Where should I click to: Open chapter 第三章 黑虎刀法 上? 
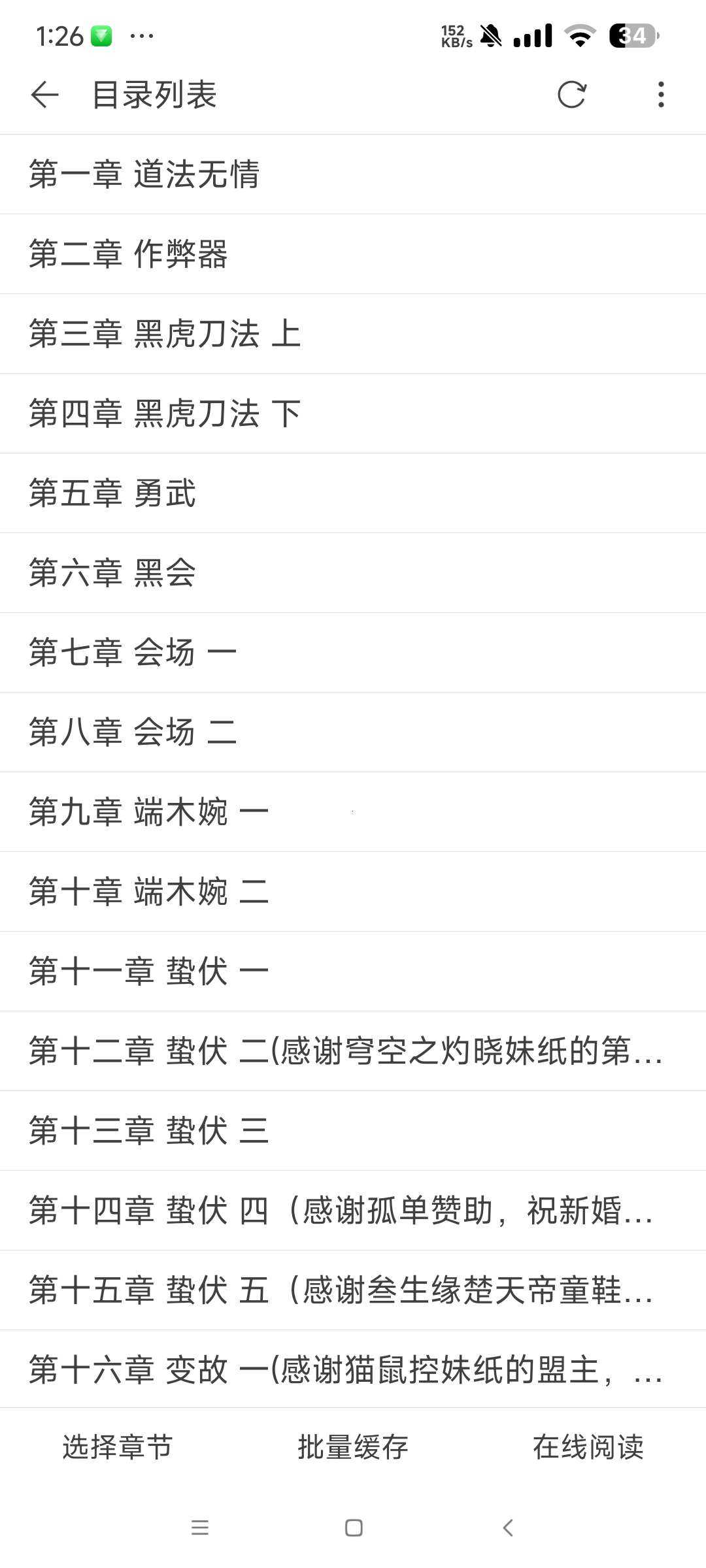coord(353,334)
